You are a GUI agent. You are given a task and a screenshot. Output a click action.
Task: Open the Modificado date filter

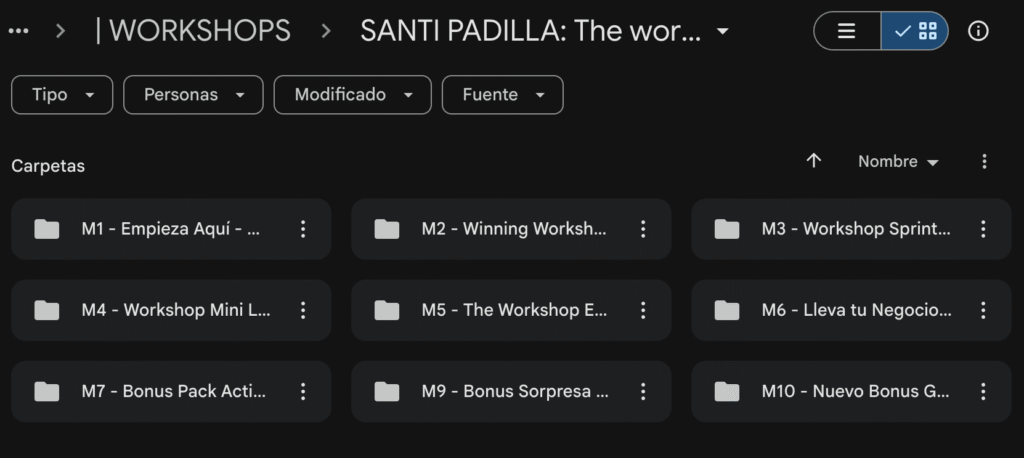(352, 95)
